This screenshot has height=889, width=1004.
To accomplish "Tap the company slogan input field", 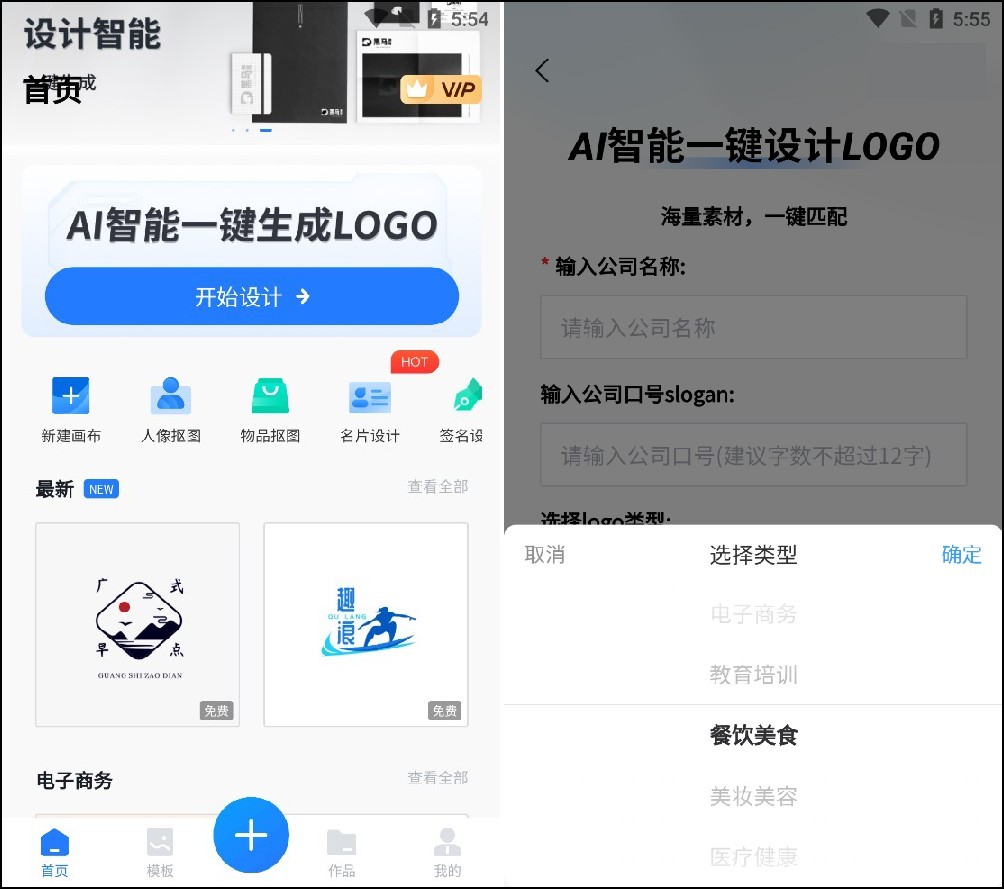I will click(753, 455).
